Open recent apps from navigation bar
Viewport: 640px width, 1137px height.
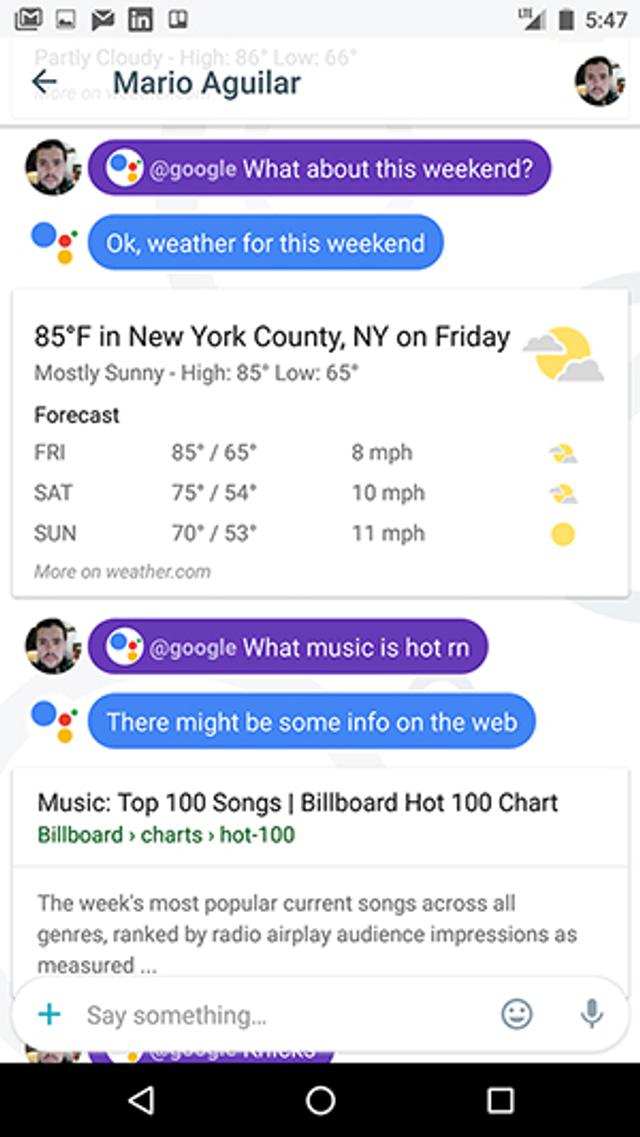[500, 1100]
